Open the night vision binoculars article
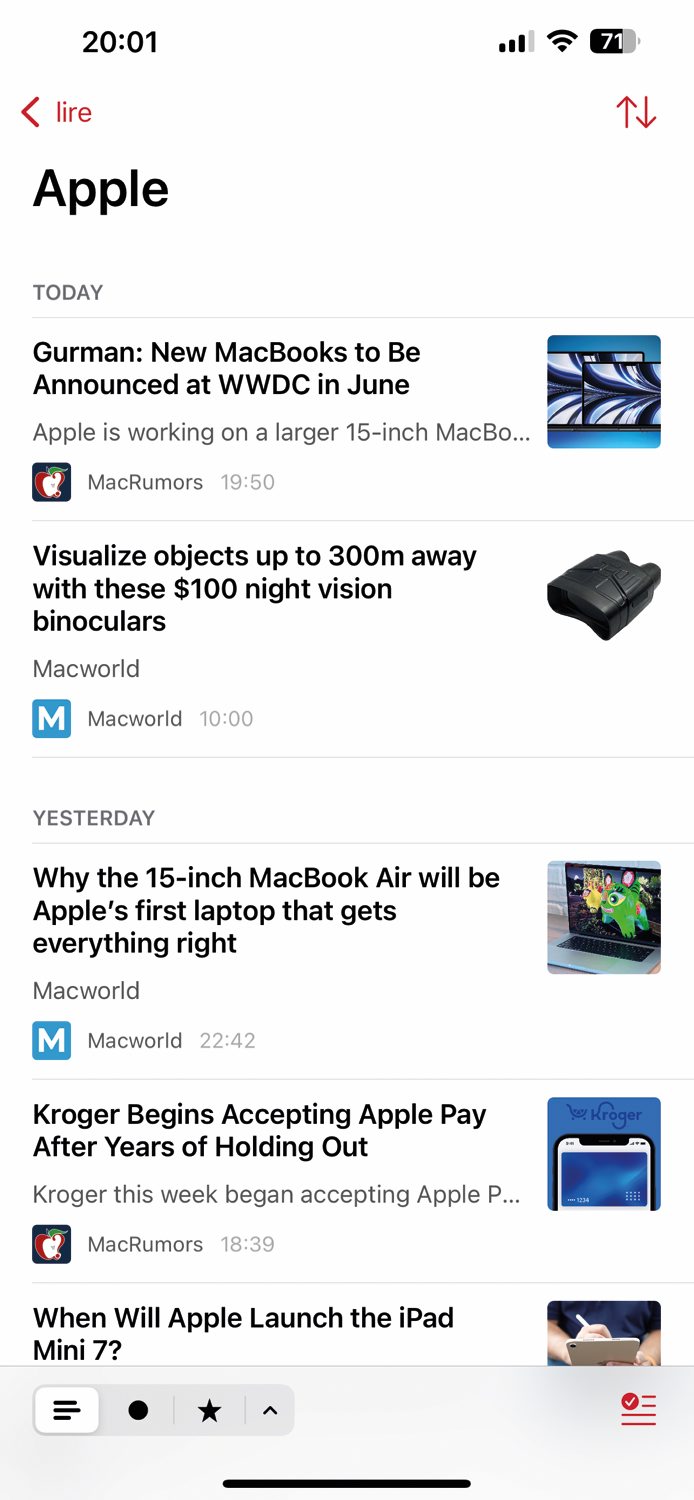This screenshot has height=1500, width=694. 347,639
